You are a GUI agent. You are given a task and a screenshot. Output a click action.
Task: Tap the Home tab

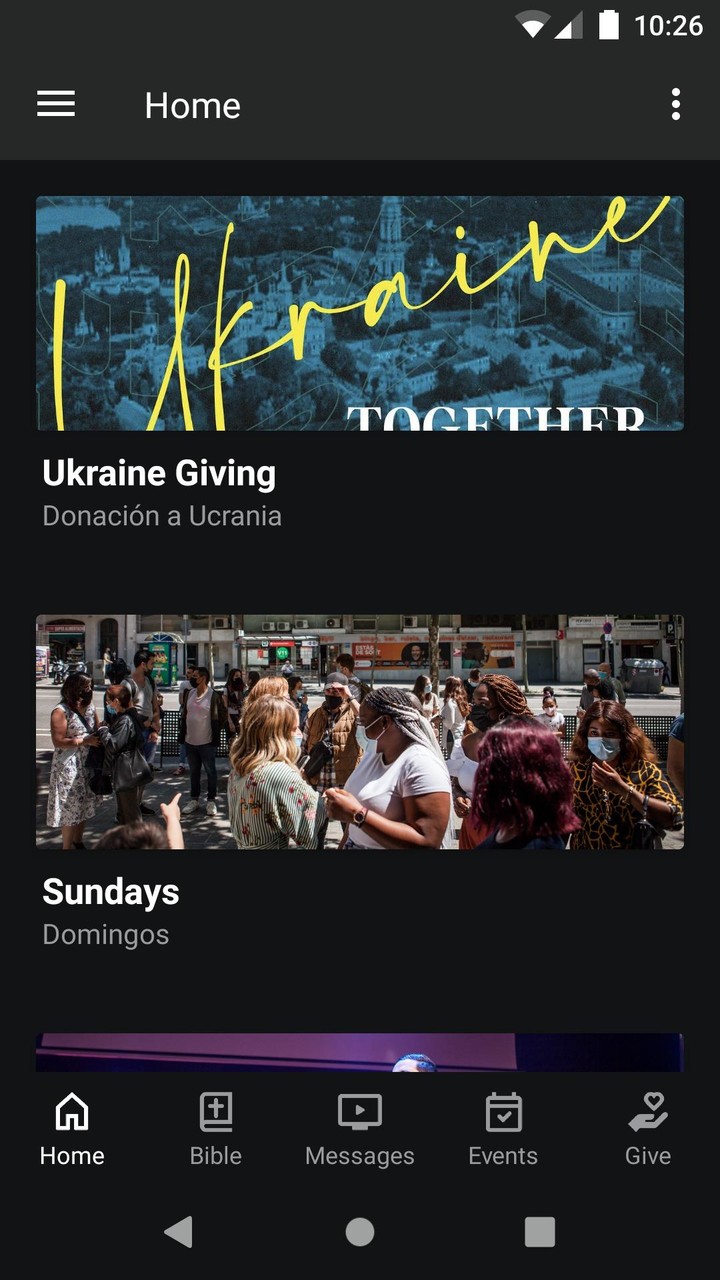pos(72,1130)
